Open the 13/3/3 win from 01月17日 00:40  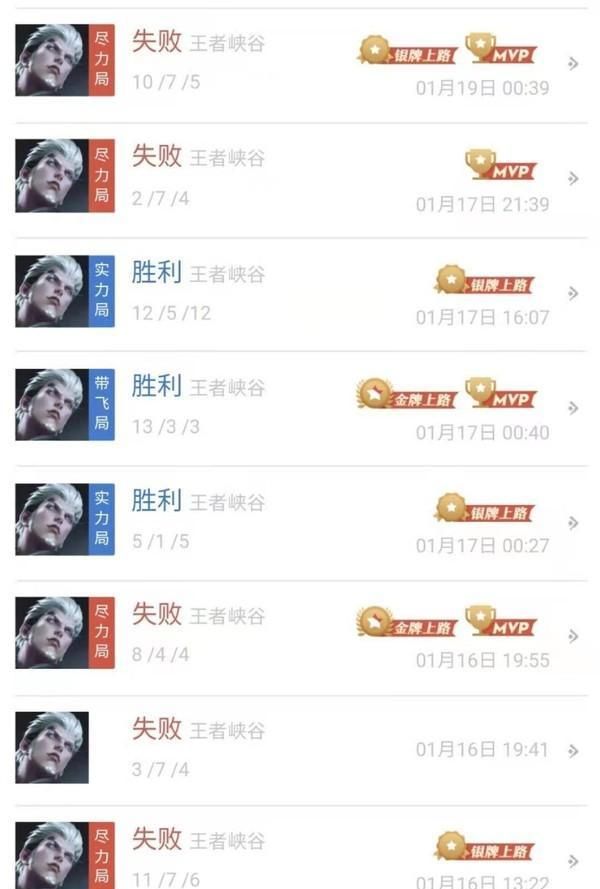coord(300,407)
